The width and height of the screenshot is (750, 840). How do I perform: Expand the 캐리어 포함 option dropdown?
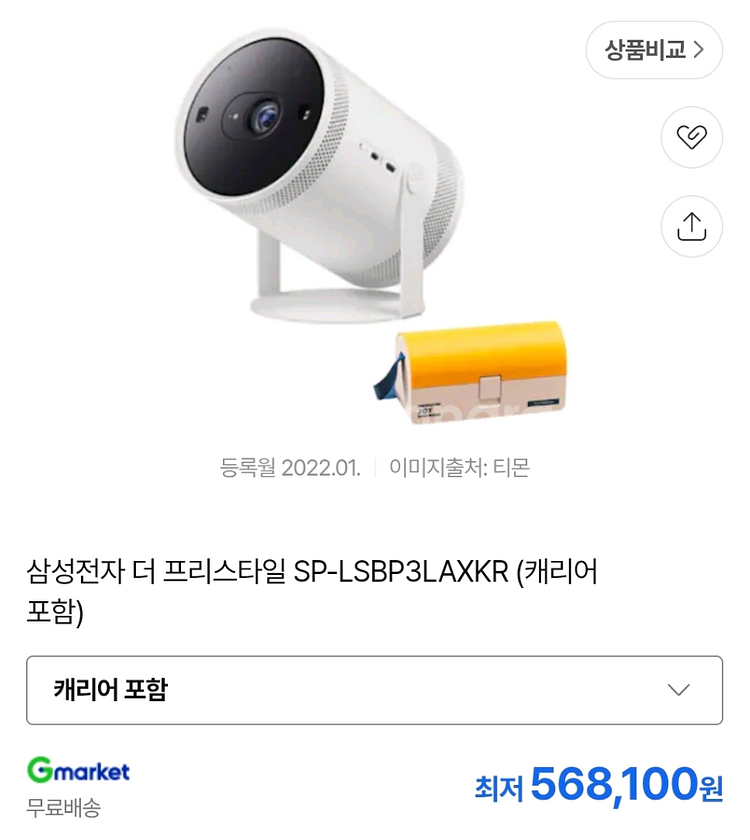point(375,688)
